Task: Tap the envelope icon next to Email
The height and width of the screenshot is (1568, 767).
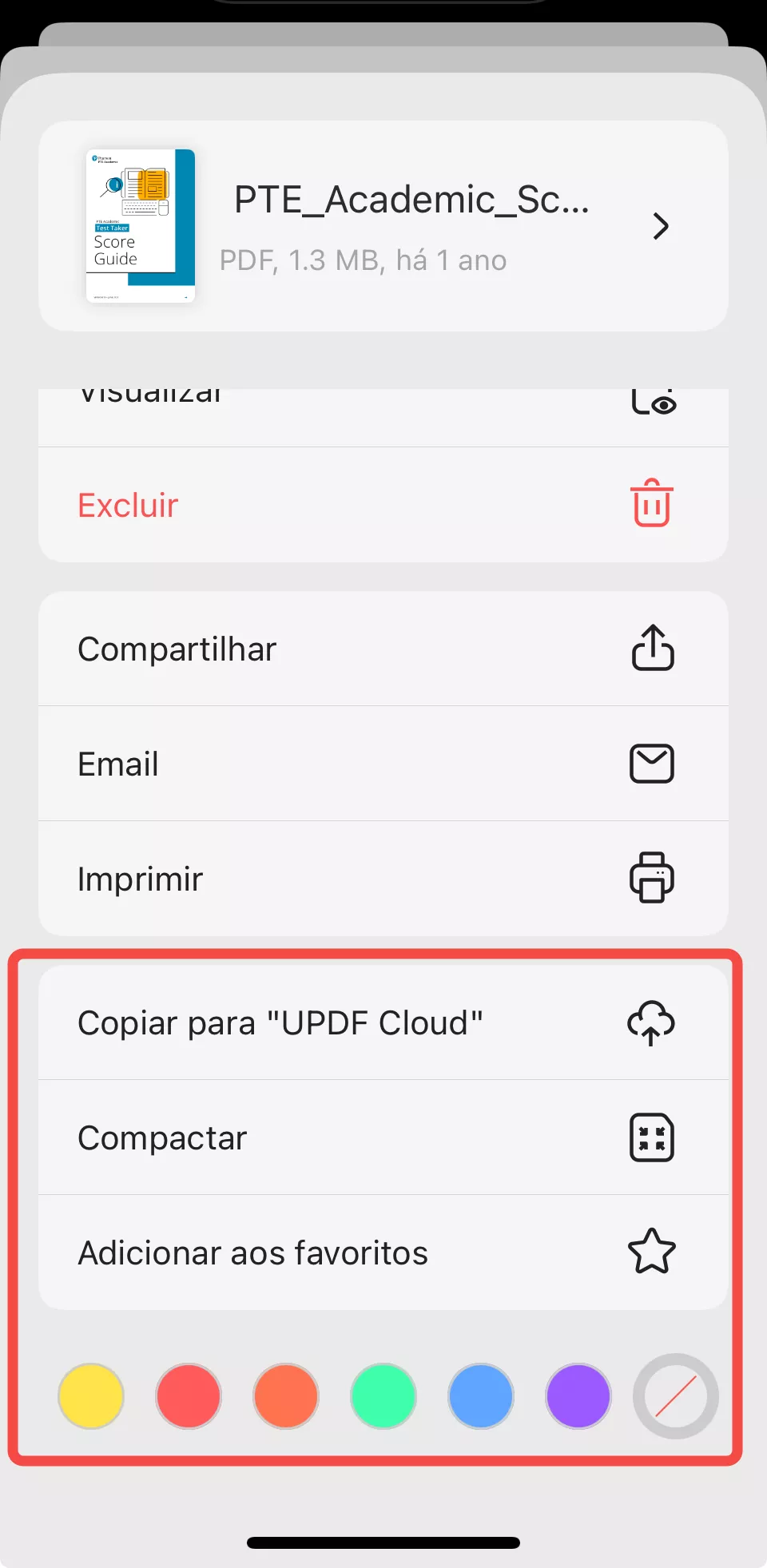Action: point(653,763)
